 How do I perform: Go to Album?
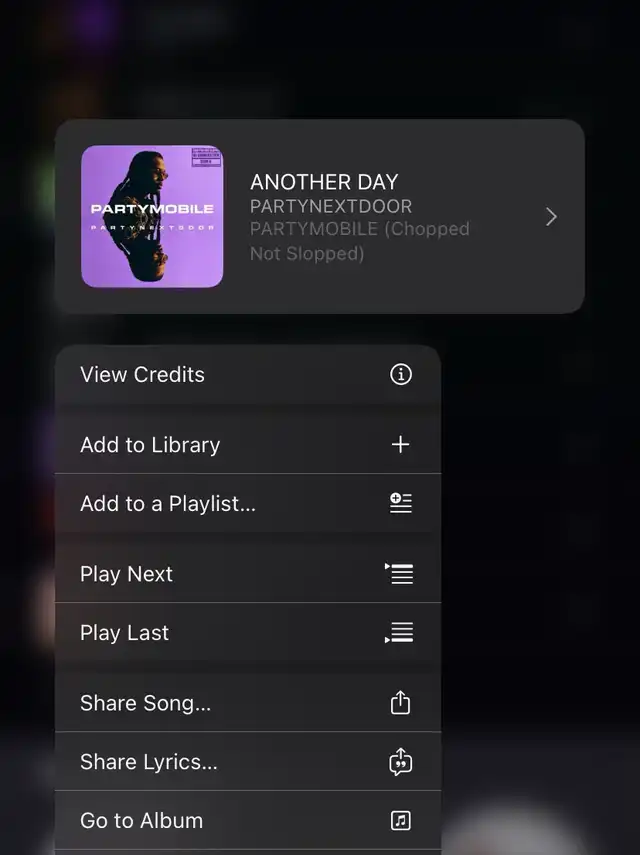tap(247, 821)
